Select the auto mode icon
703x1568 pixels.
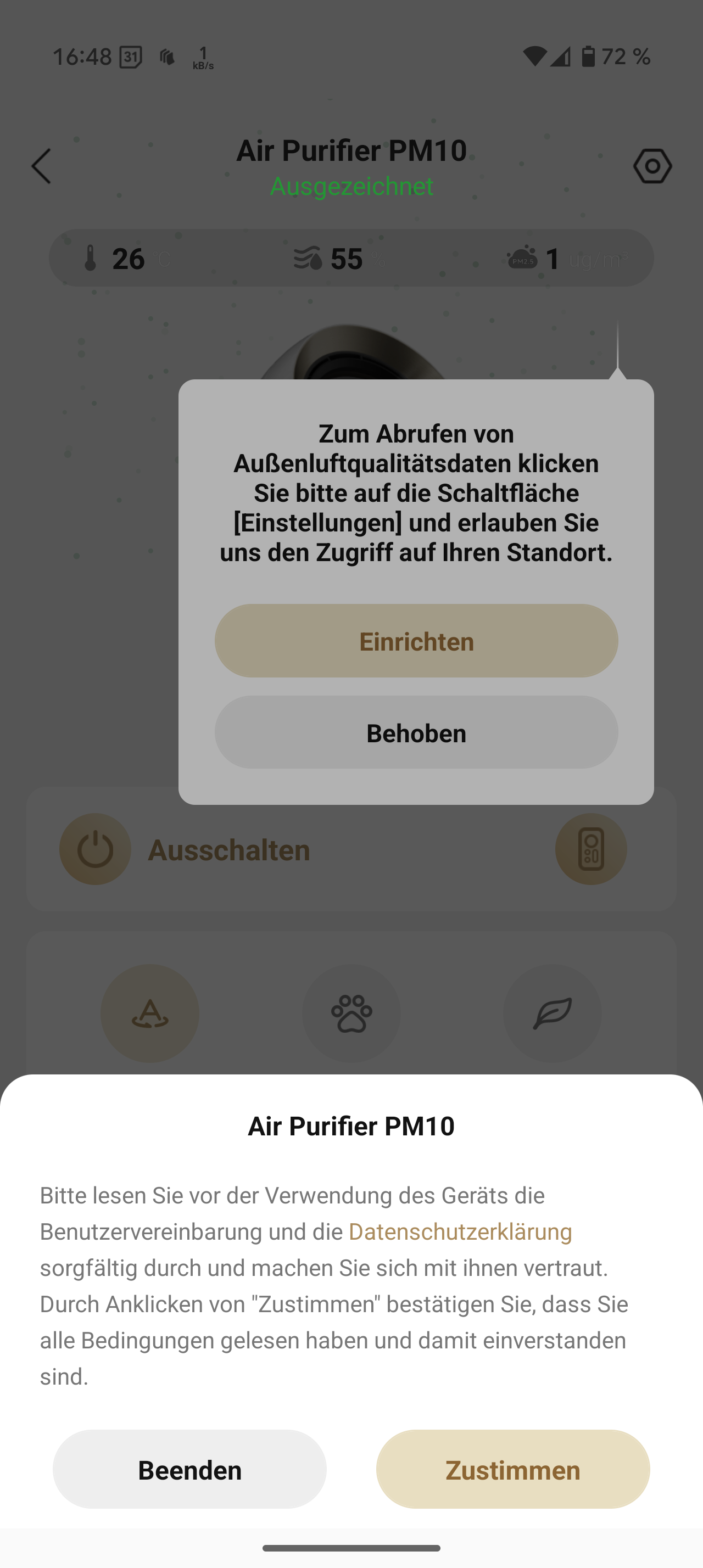point(150,1013)
